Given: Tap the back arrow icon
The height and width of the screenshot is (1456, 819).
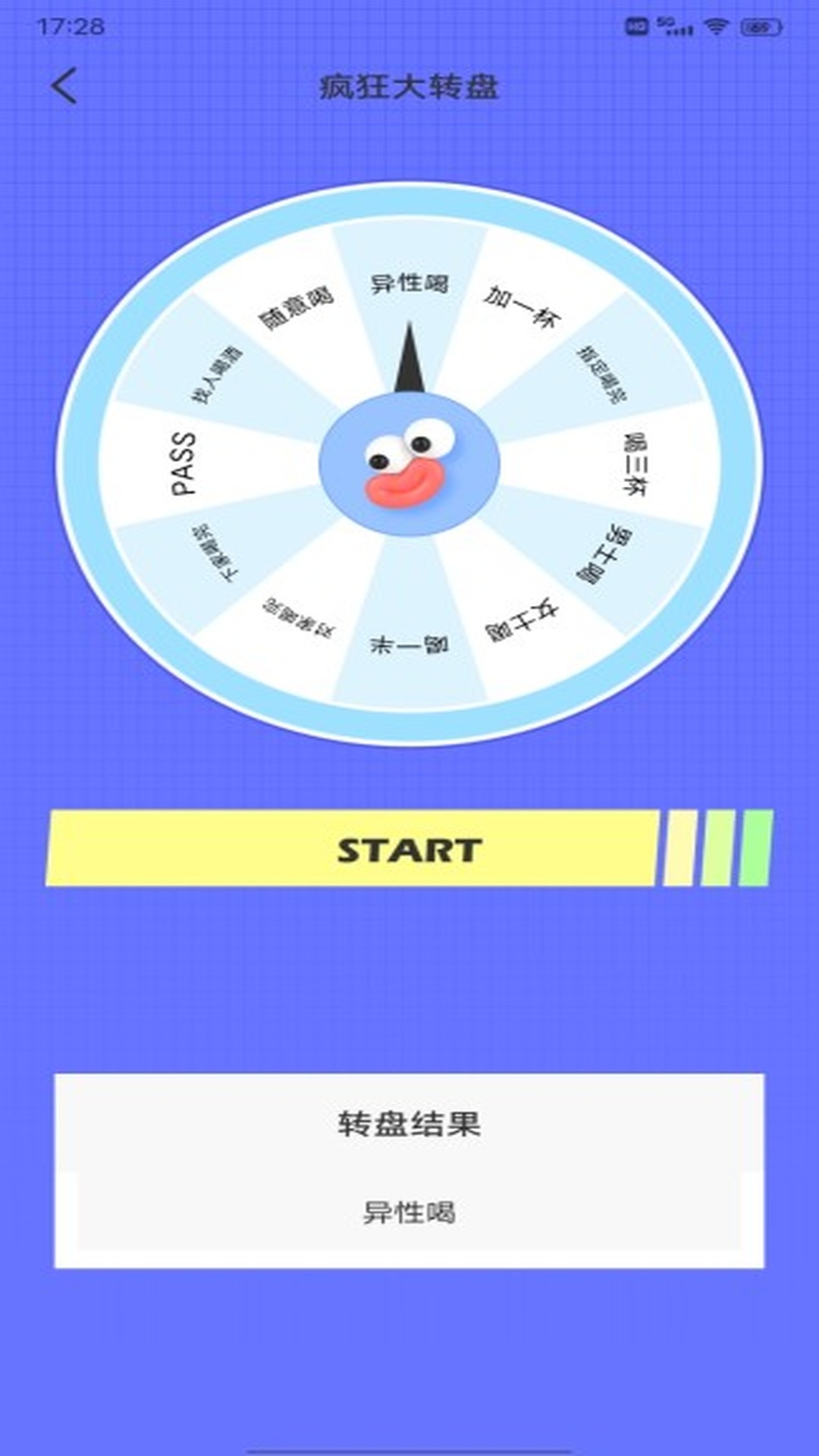Looking at the screenshot, I should tap(64, 86).
